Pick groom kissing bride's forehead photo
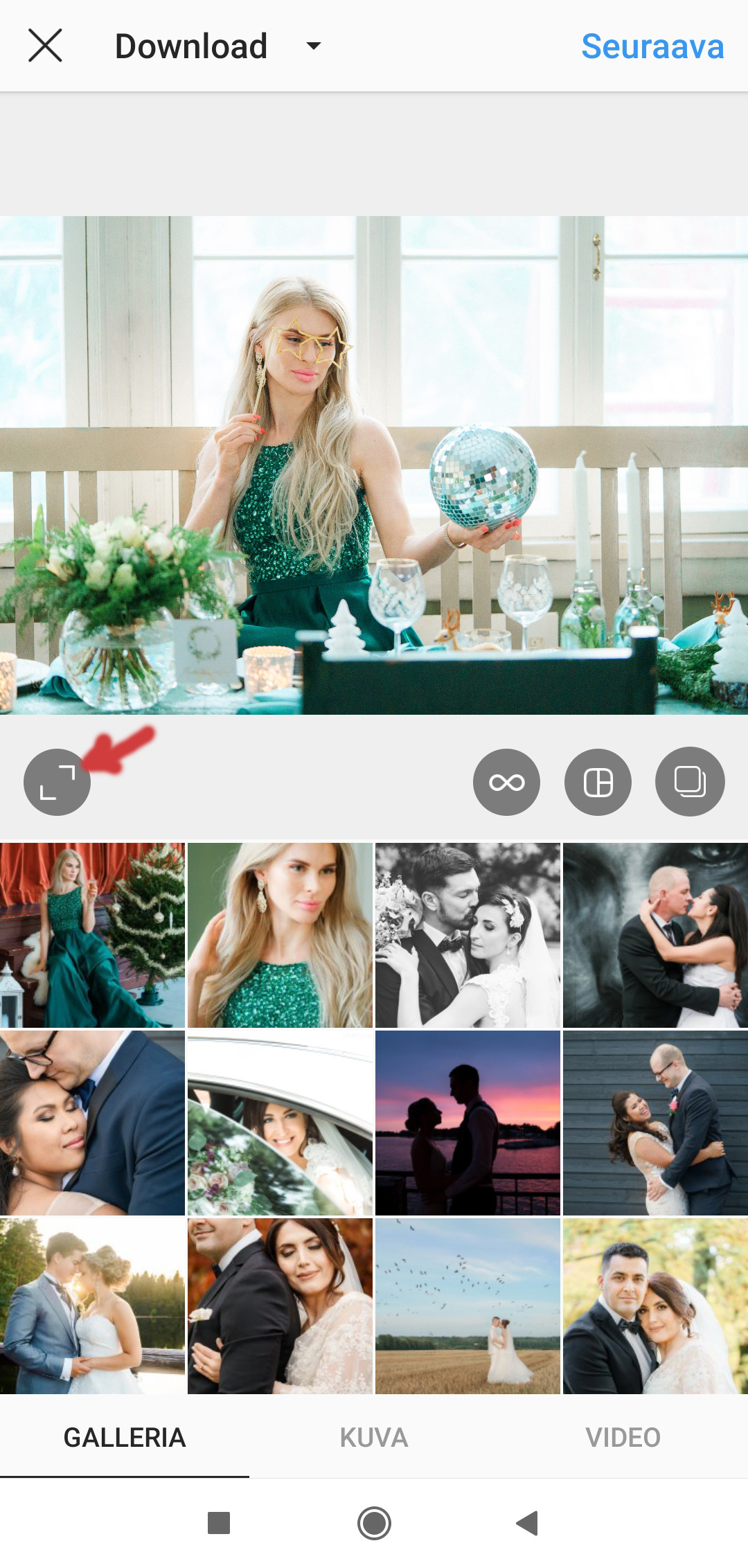Viewport: 748px width, 1568px height. (x=92, y=1123)
